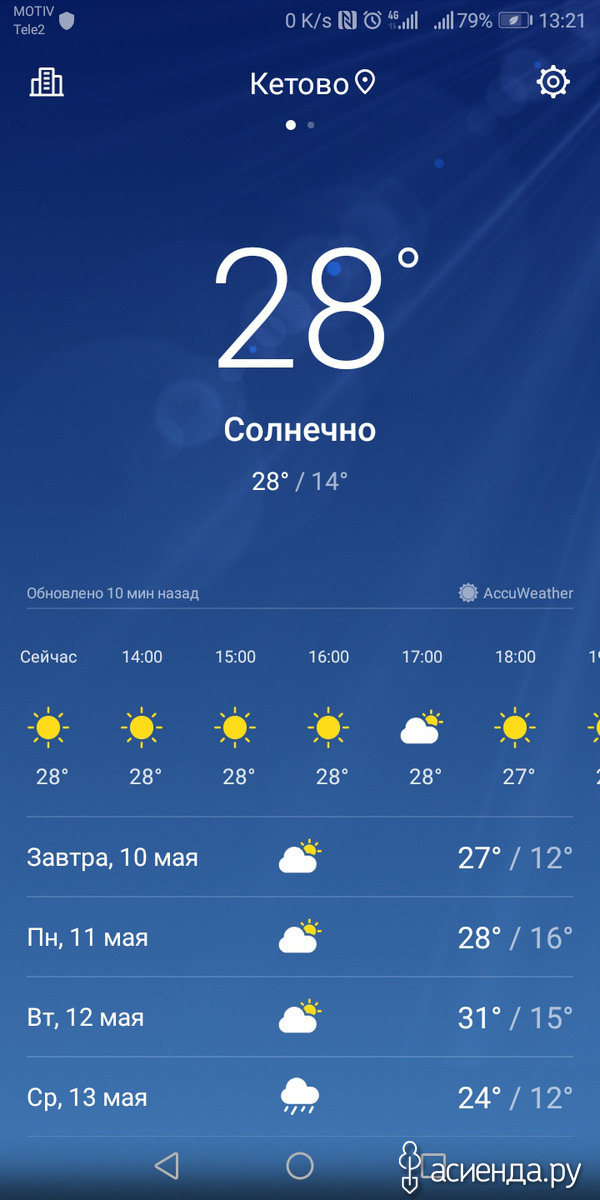Viewport: 600px width, 1200px height.
Task: Open the AccuWeather source link
Action: tap(516, 593)
